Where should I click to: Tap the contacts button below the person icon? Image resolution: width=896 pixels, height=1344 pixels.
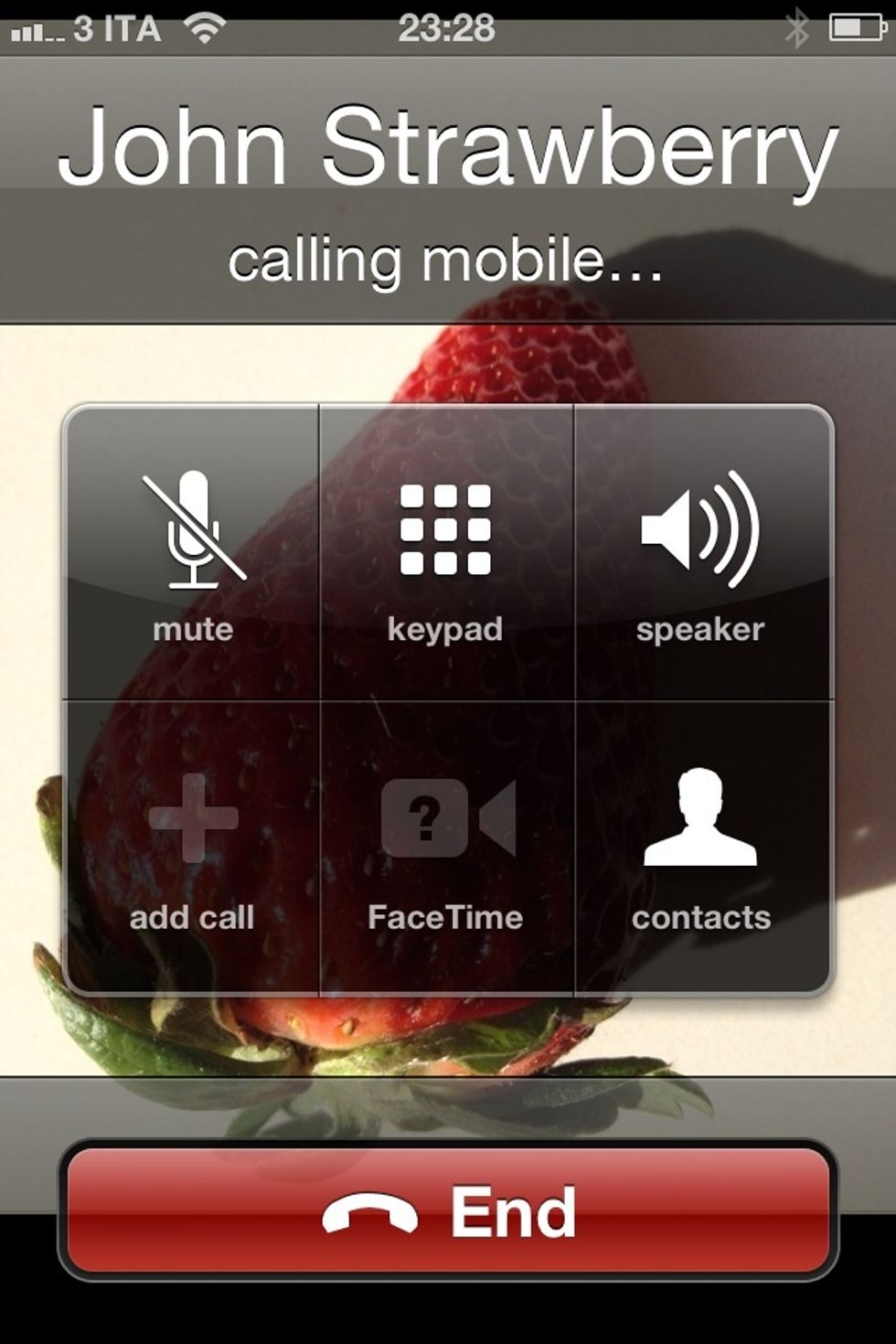point(701,916)
